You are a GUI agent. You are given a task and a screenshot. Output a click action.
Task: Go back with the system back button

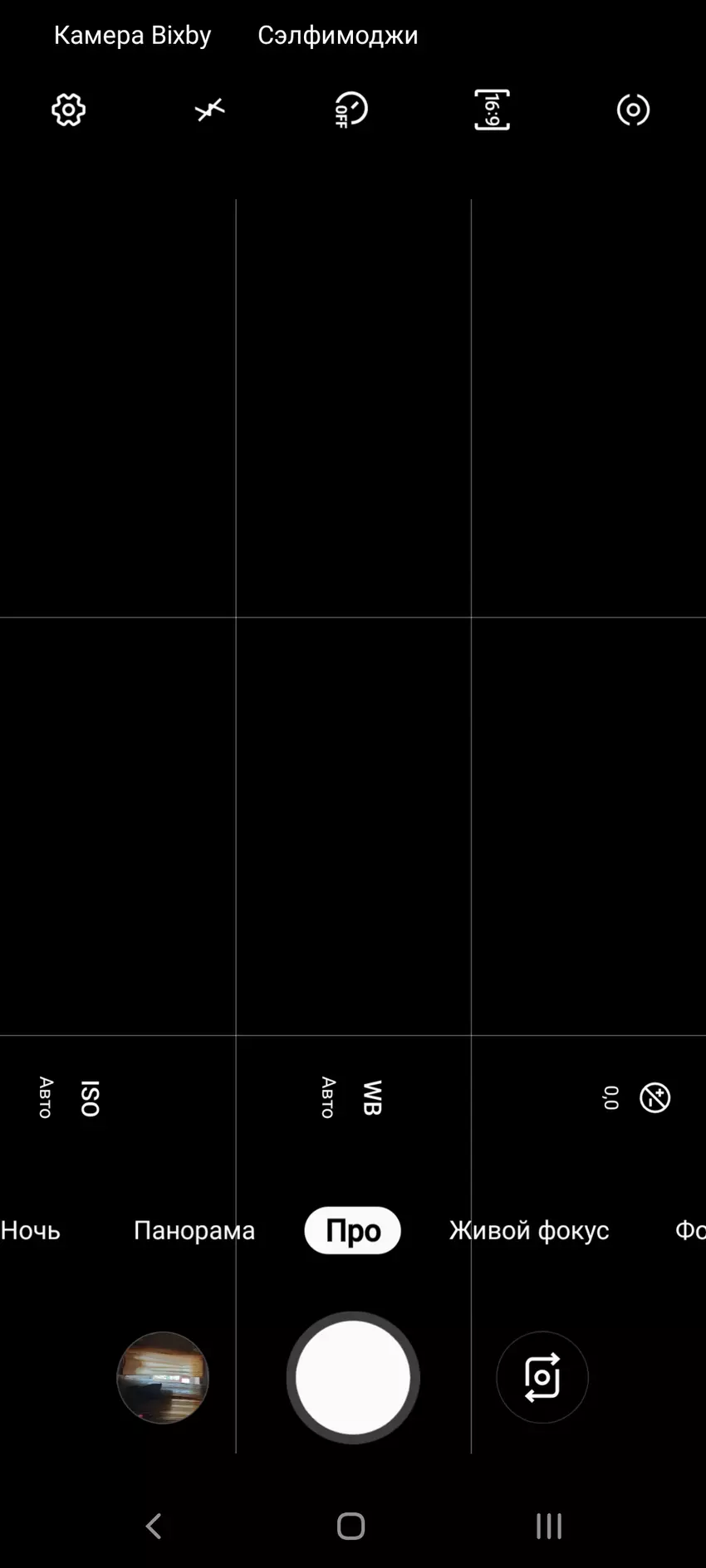(x=154, y=1526)
